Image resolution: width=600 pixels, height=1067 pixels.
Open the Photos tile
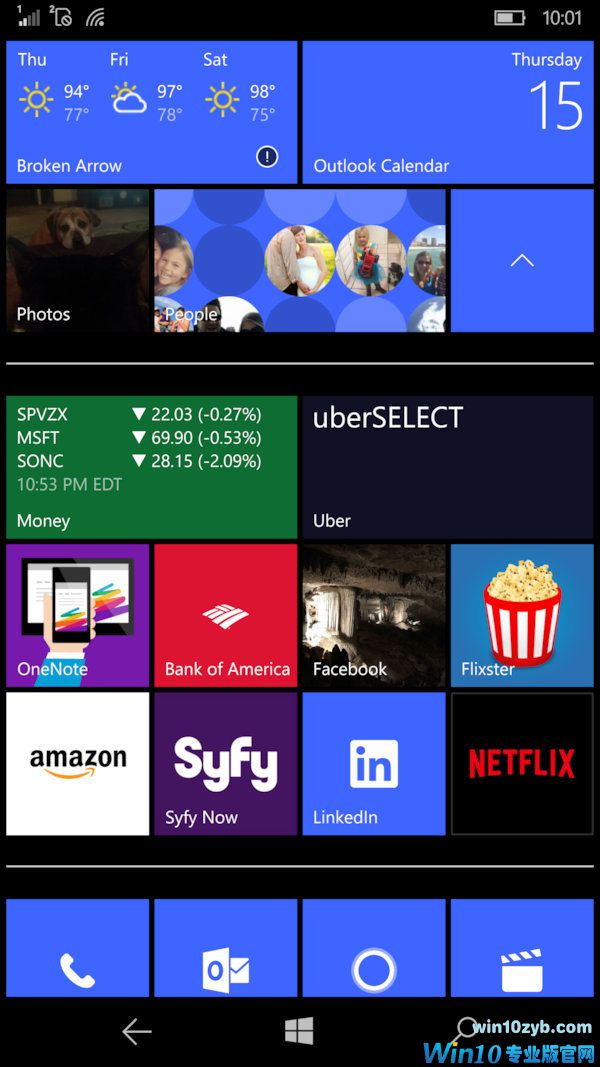coord(77,260)
